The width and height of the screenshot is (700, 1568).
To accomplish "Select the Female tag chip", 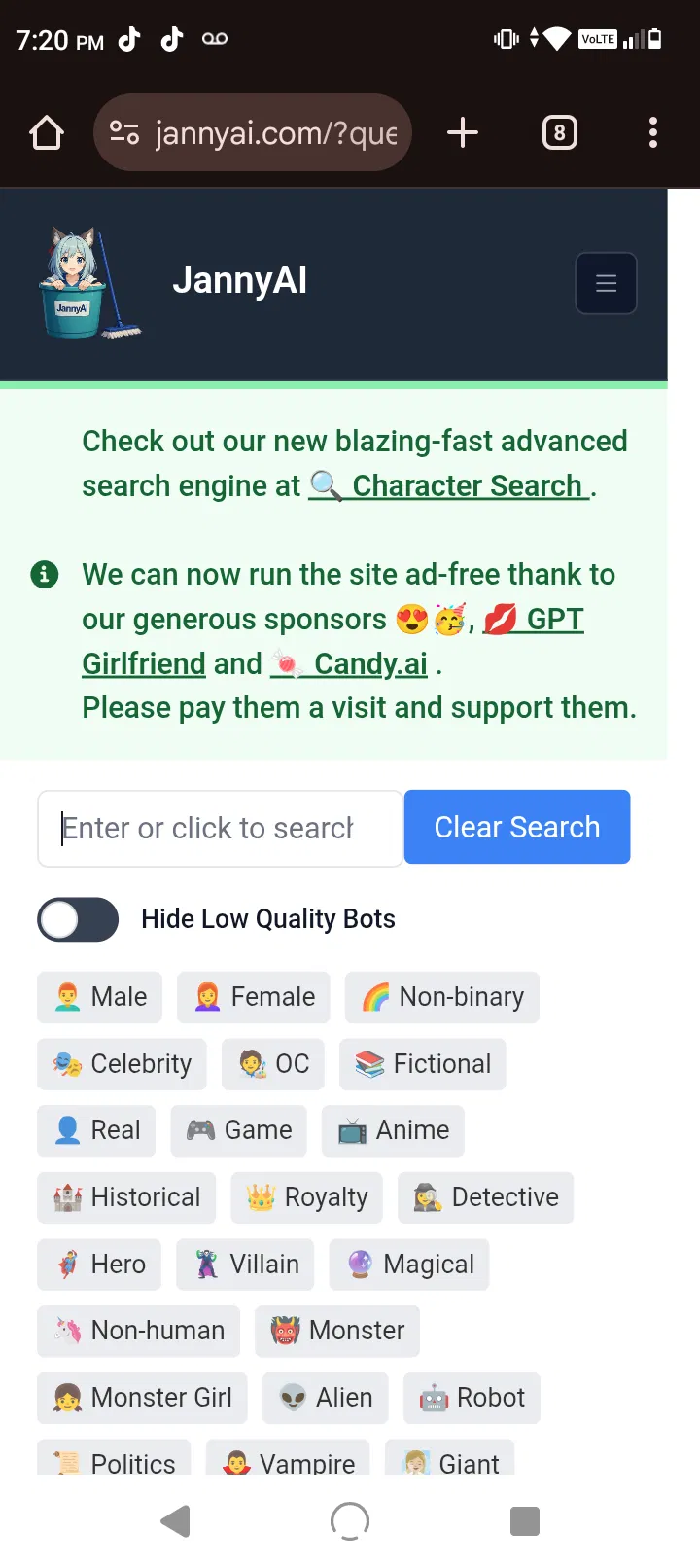I will (x=254, y=997).
